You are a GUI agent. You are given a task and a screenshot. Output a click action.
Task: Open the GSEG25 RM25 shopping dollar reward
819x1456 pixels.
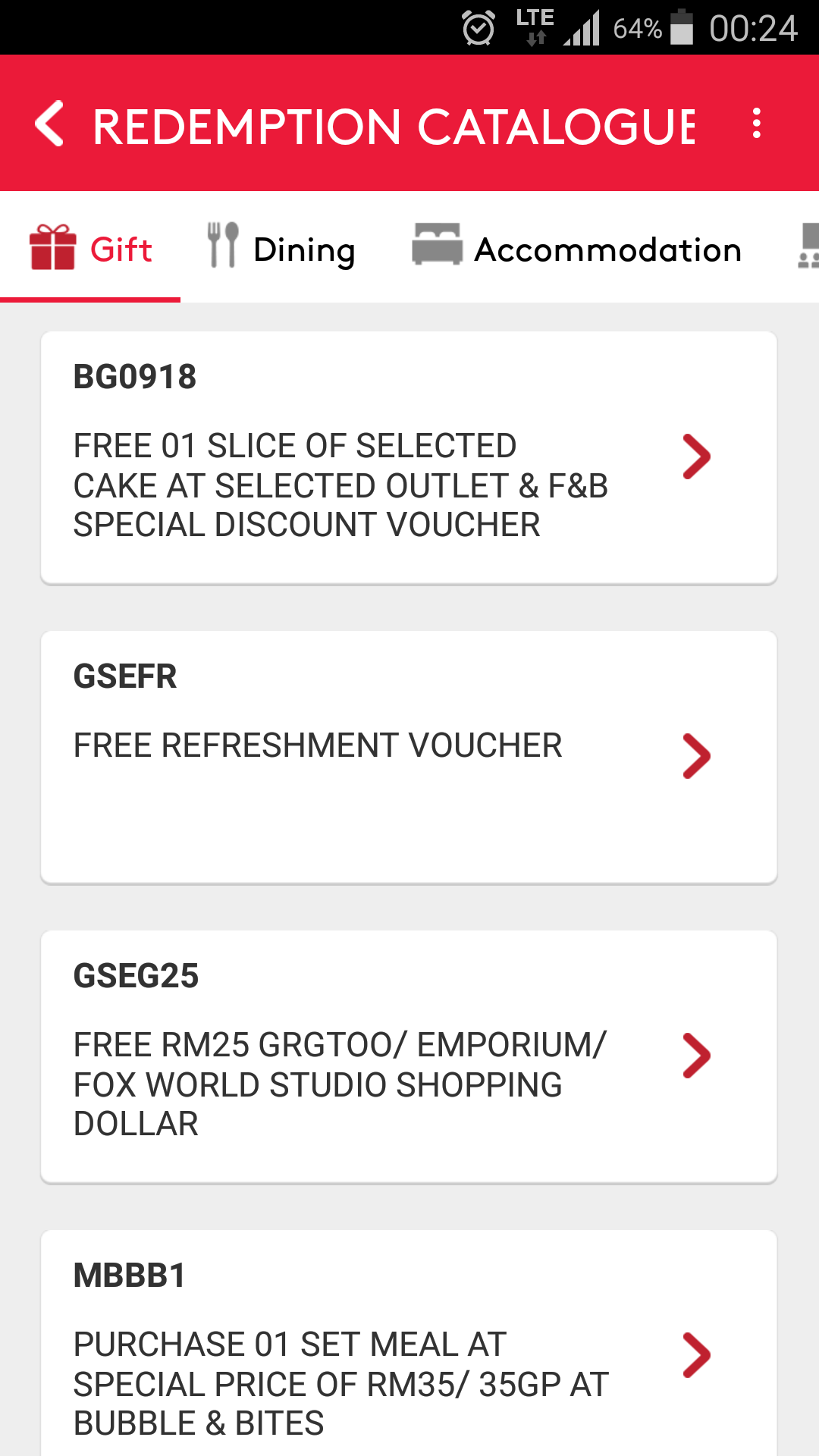pyautogui.click(x=409, y=1056)
